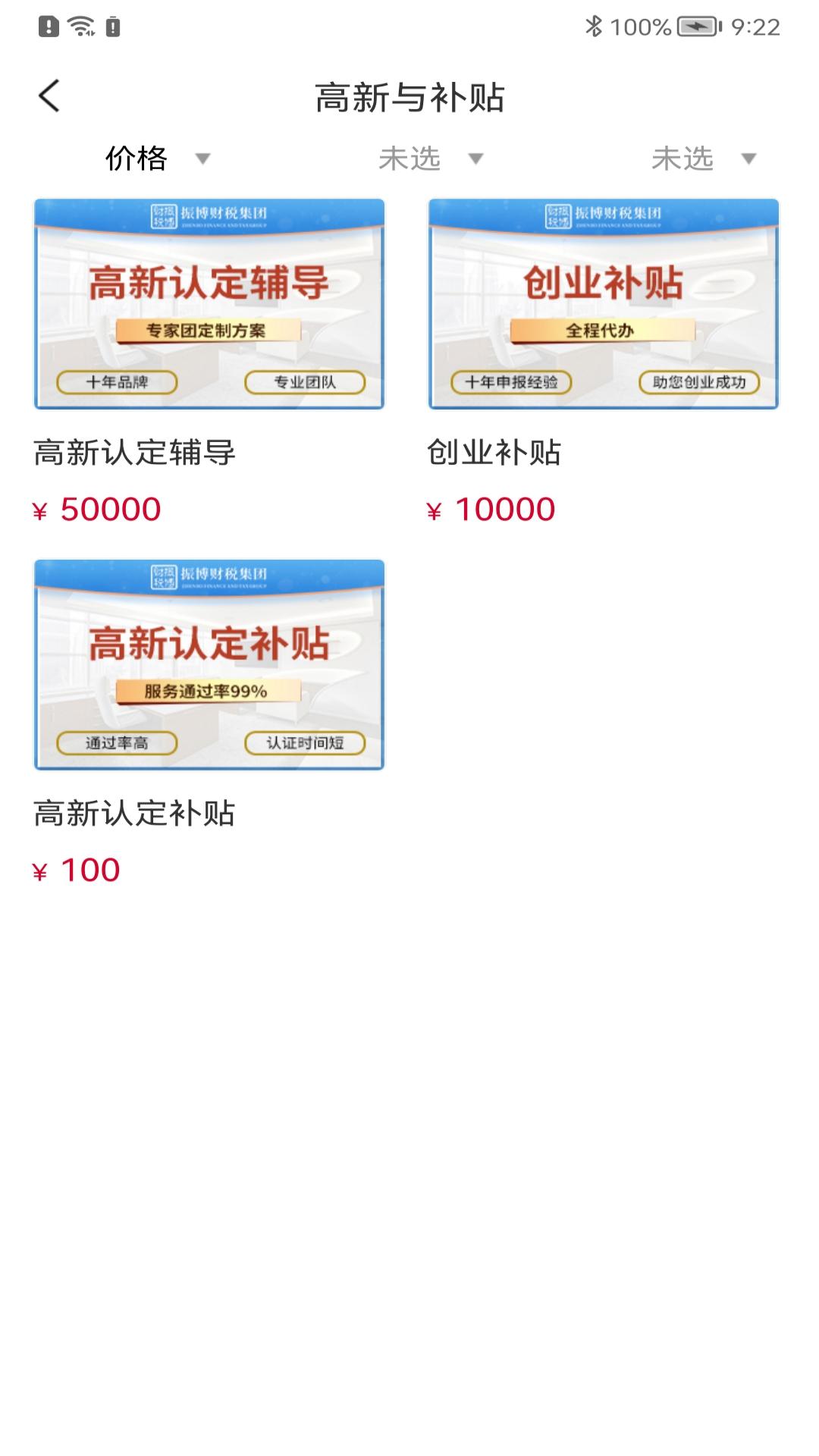Tap the 全程代办 badge on 创业补贴 card
The height and width of the screenshot is (1456, 819).
coord(603,329)
